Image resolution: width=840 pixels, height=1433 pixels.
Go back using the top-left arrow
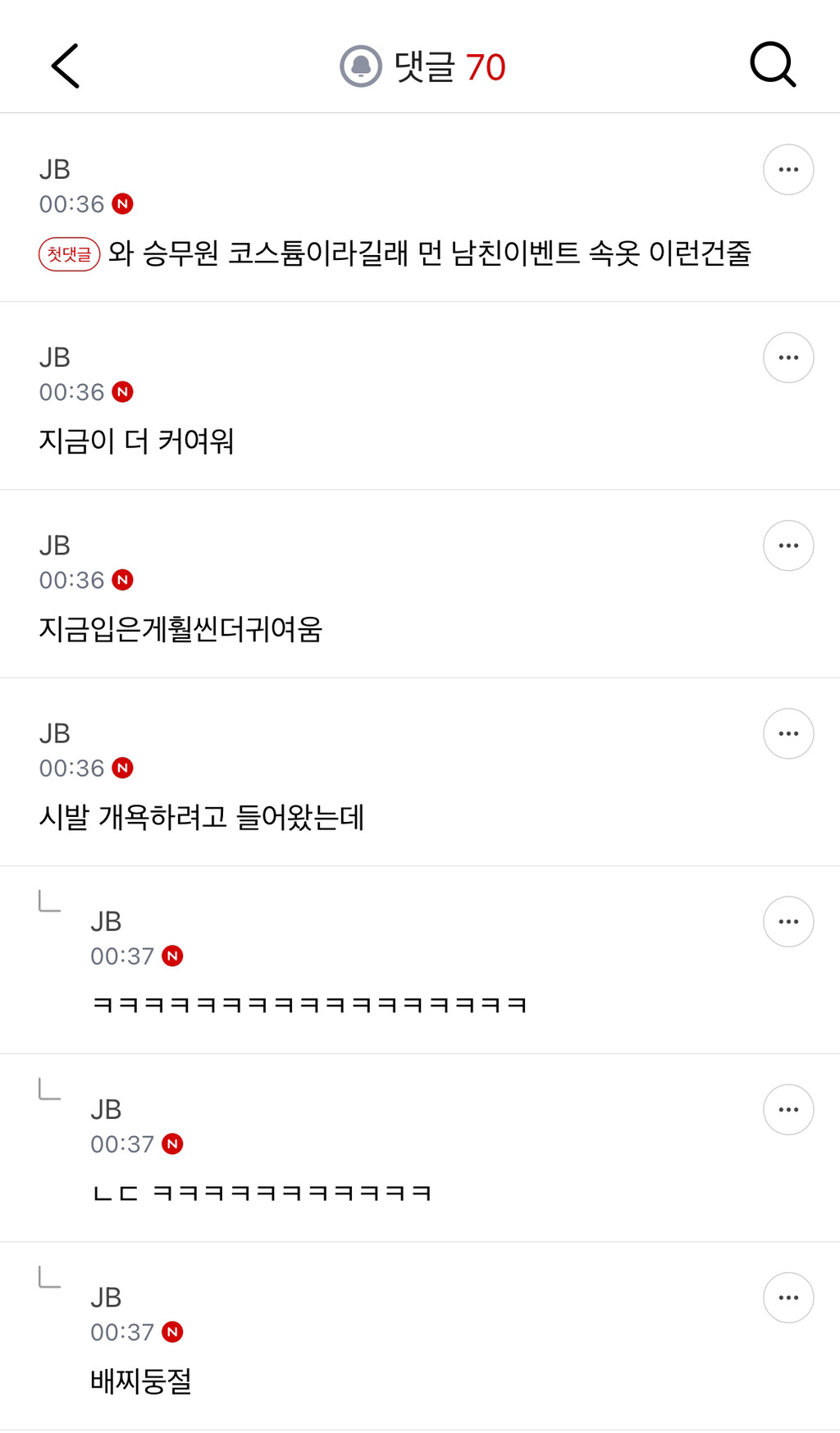click(x=66, y=66)
